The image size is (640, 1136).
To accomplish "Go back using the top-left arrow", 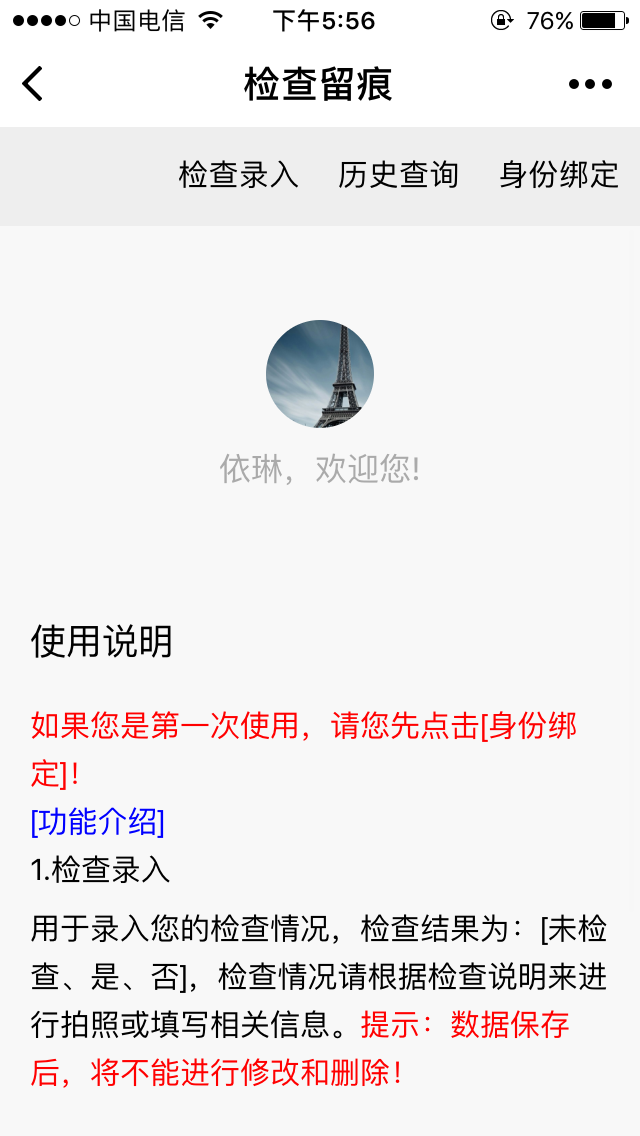I will [33, 83].
